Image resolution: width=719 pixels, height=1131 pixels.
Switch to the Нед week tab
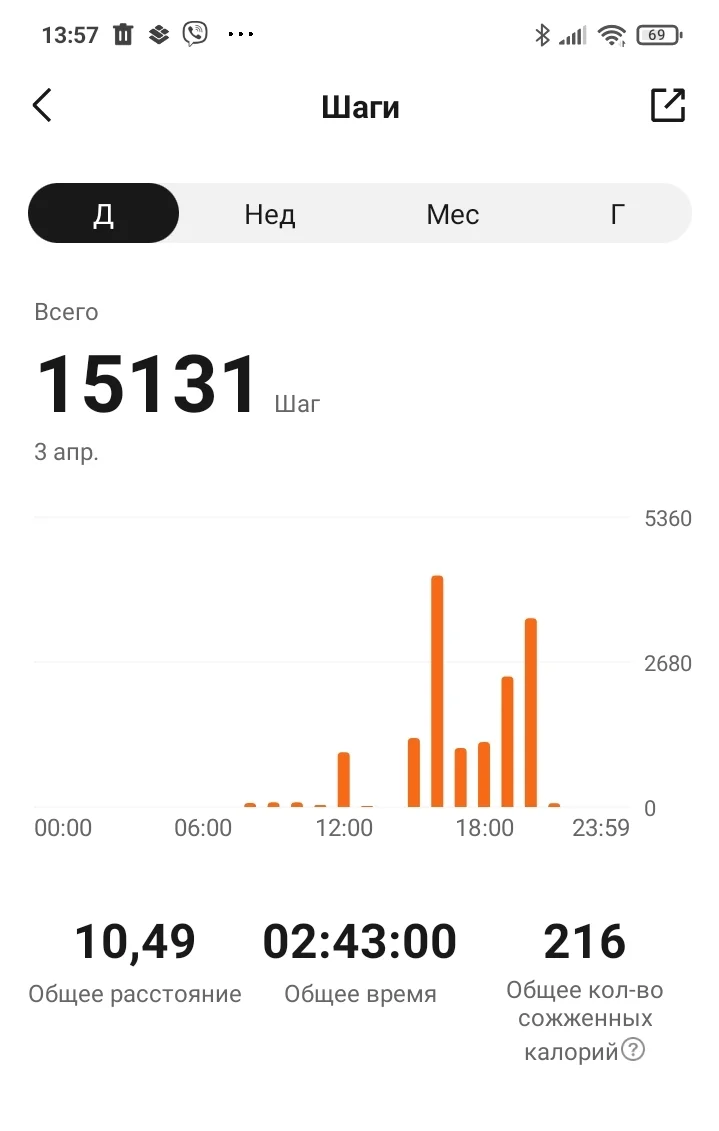tap(270, 214)
